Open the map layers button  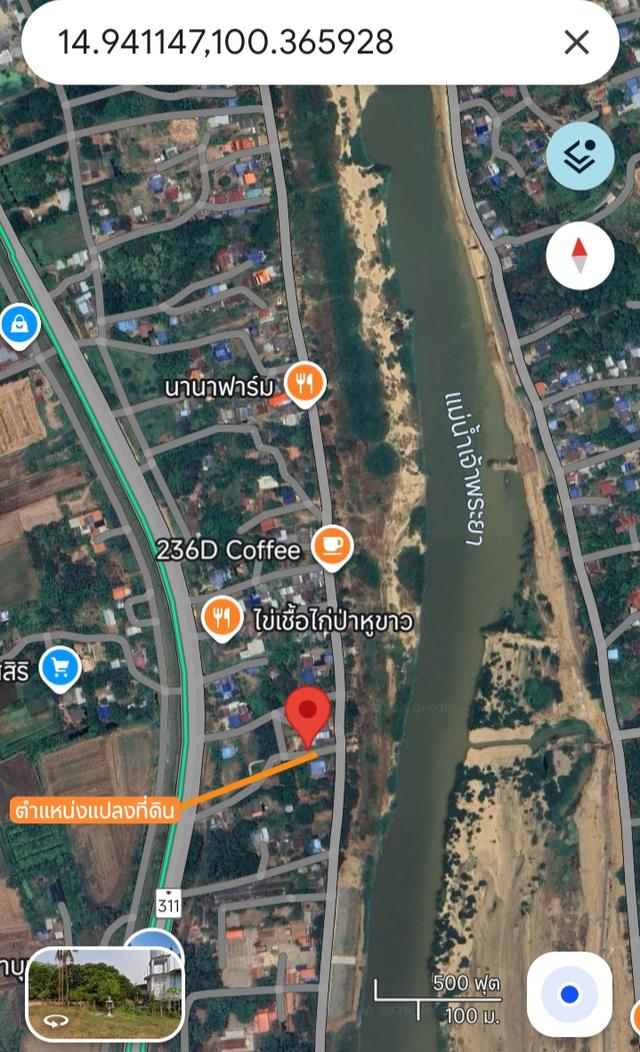(580, 156)
